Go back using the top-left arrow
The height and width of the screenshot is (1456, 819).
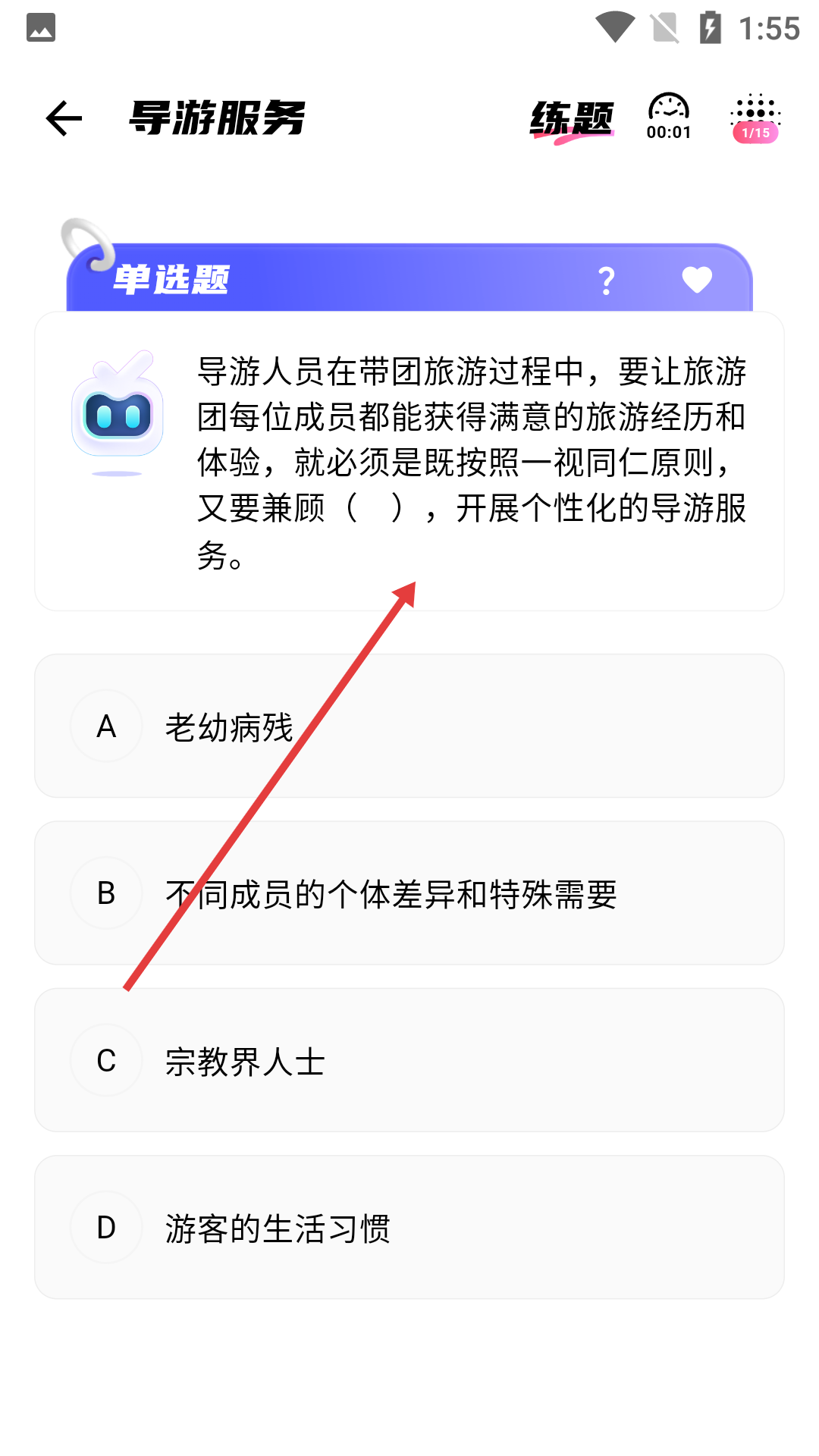tap(64, 119)
